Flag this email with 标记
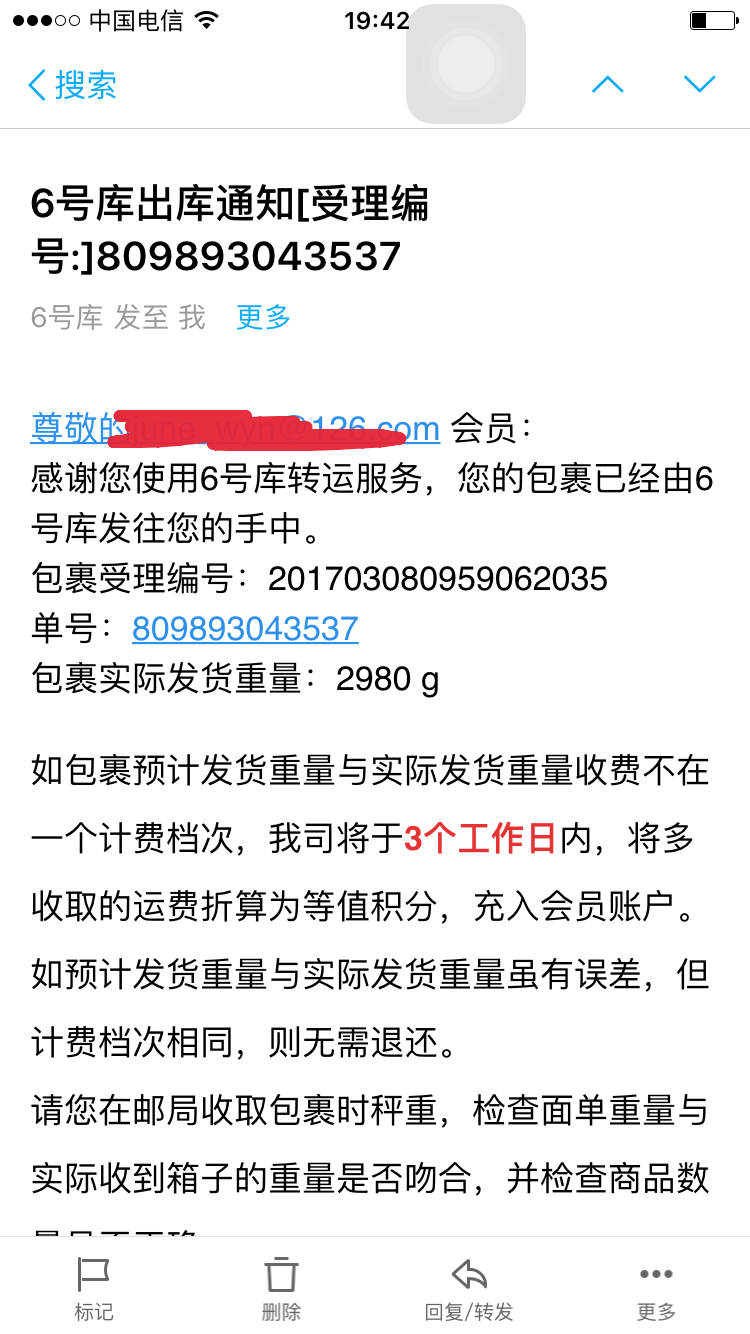750x1334 pixels. [x=94, y=1288]
